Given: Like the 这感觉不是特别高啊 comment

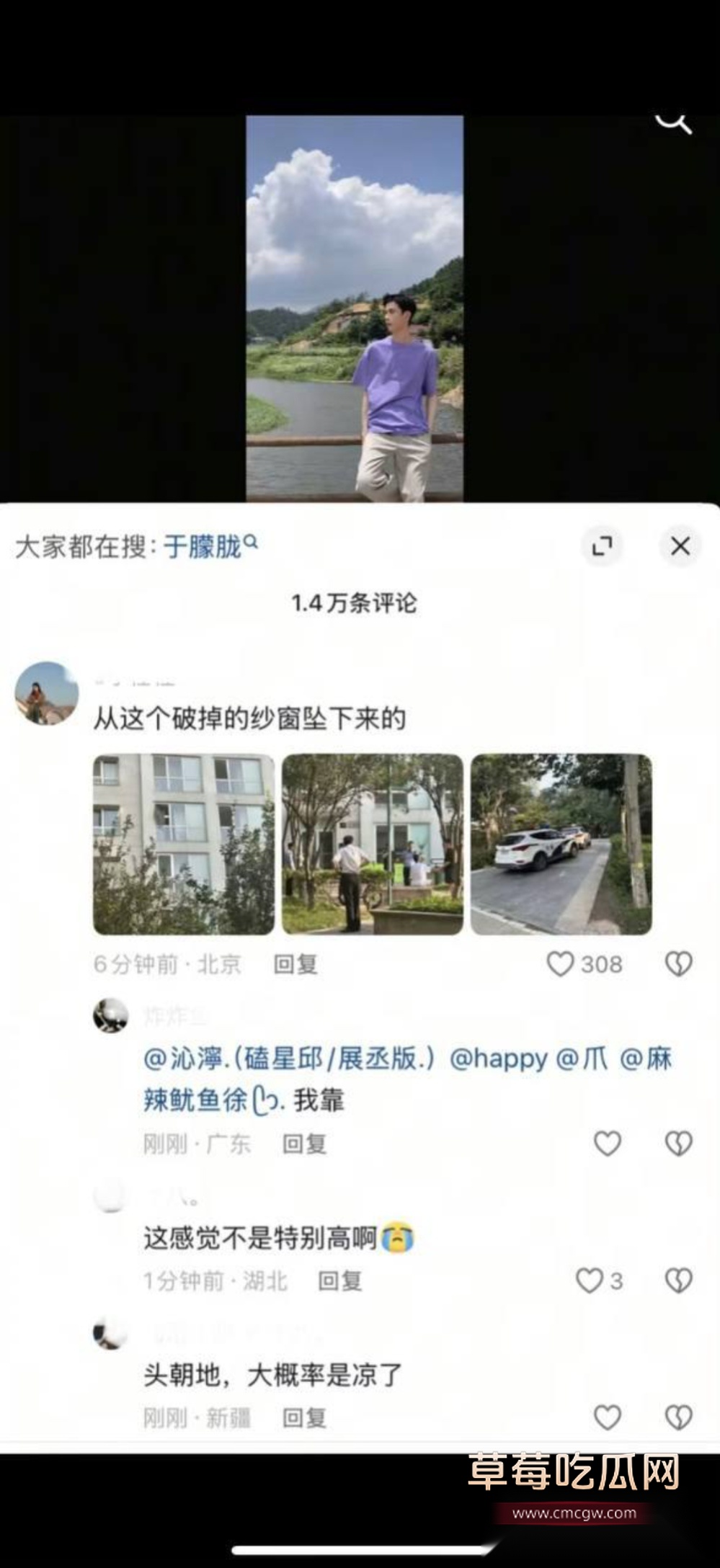Looking at the screenshot, I should point(589,1280).
